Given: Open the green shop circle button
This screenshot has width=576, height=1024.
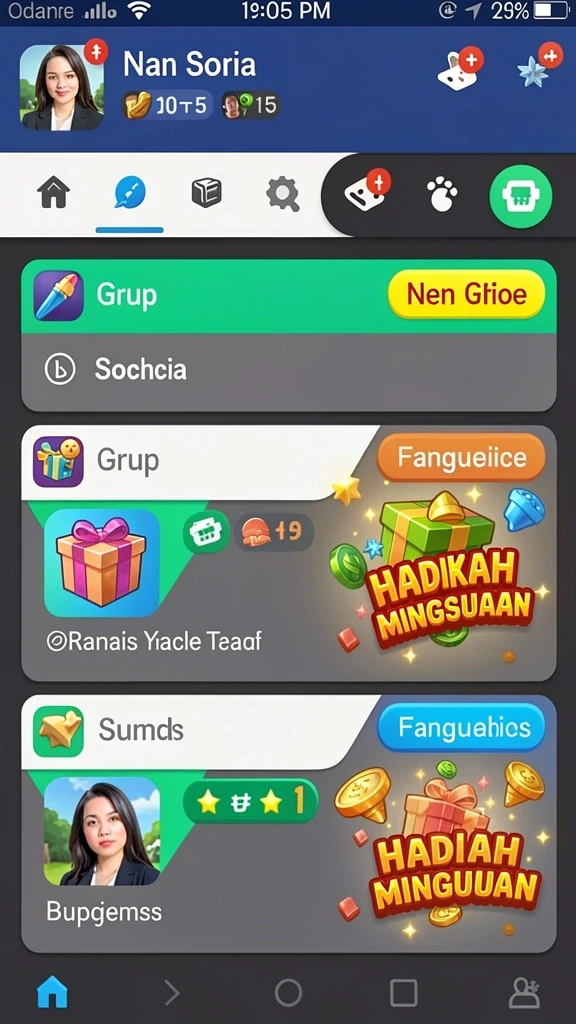Looking at the screenshot, I should pos(520,196).
